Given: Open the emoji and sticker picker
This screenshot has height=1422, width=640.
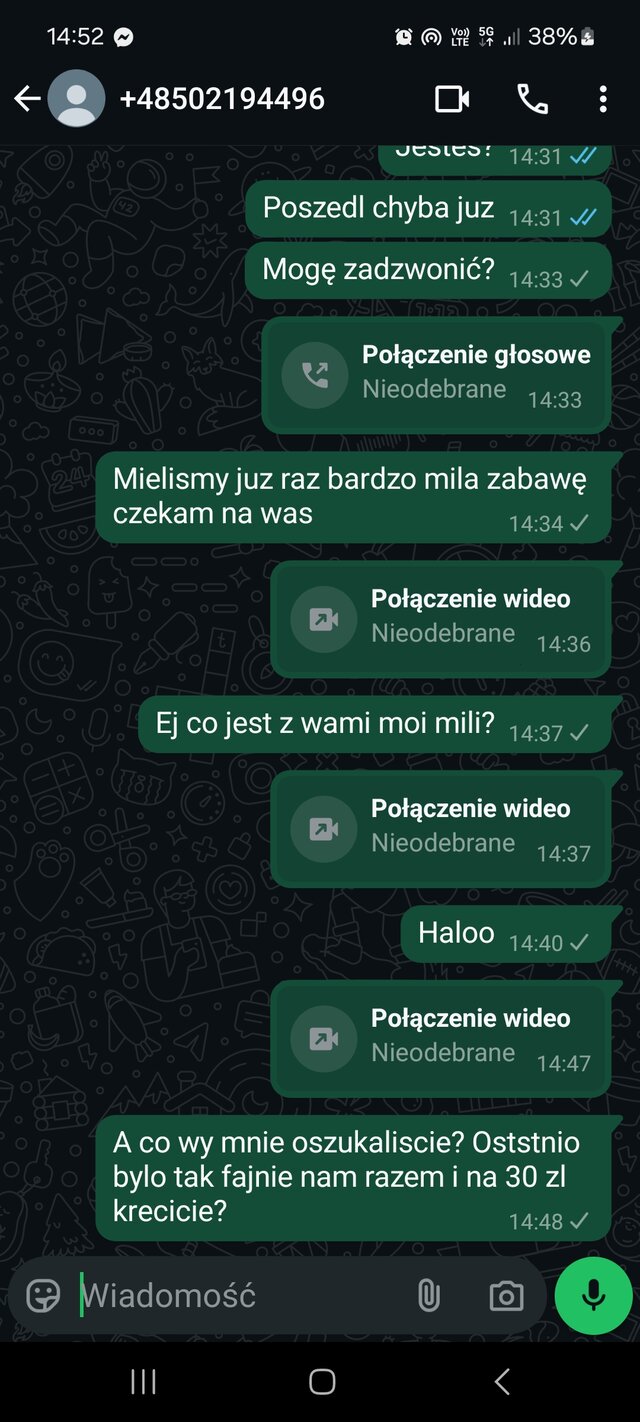Looking at the screenshot, I should pos(43,1296).
